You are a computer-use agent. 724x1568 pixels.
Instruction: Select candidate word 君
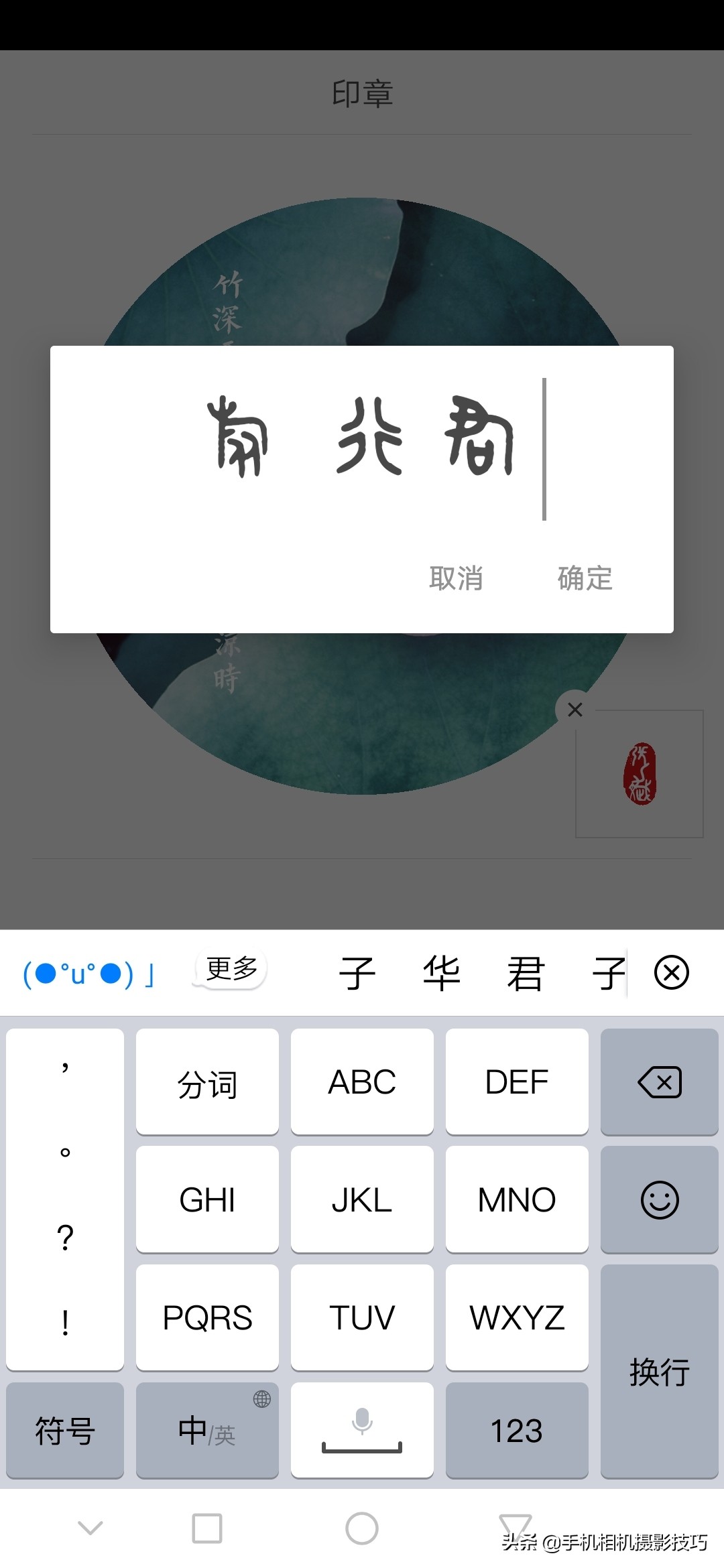click(526, 974)
